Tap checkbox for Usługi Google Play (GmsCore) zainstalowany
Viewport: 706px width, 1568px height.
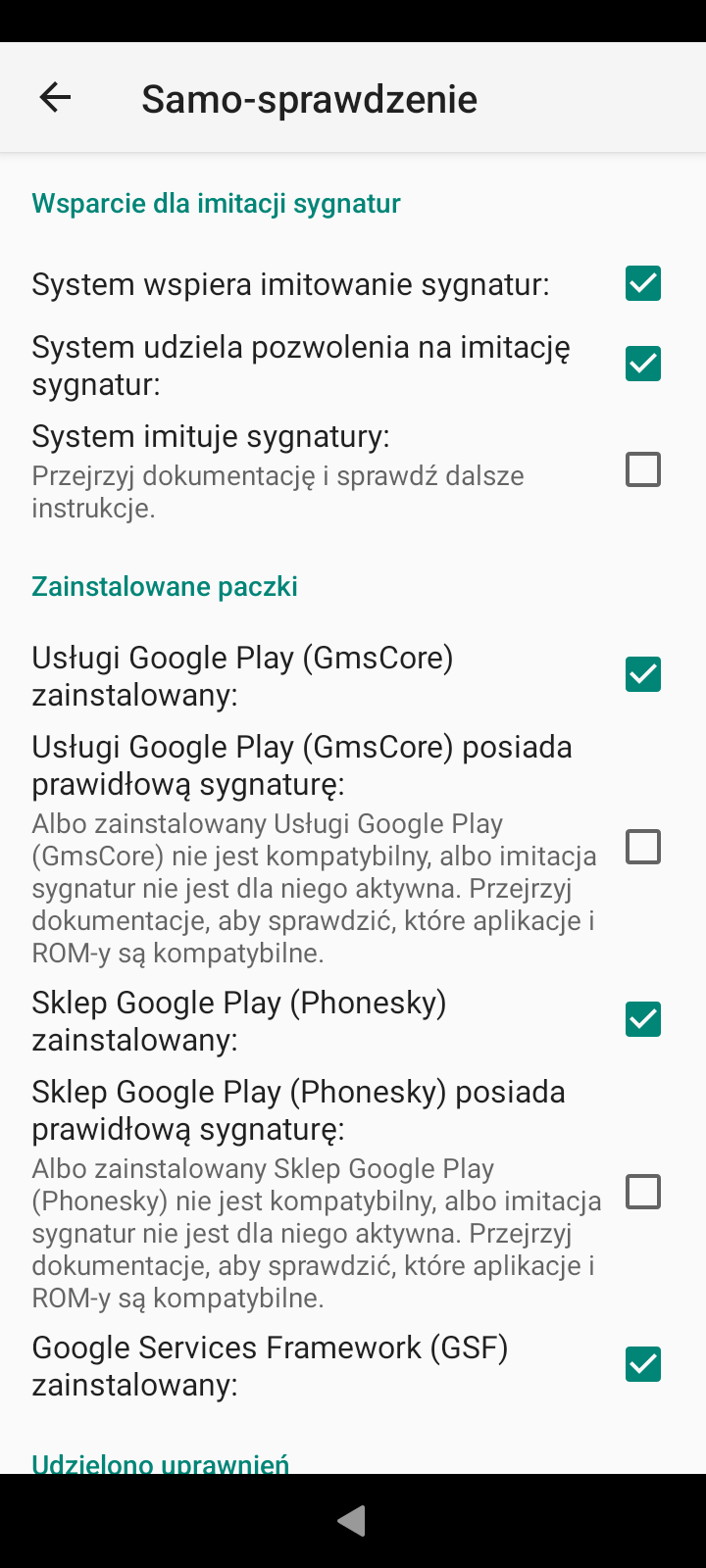coord(643,675)
